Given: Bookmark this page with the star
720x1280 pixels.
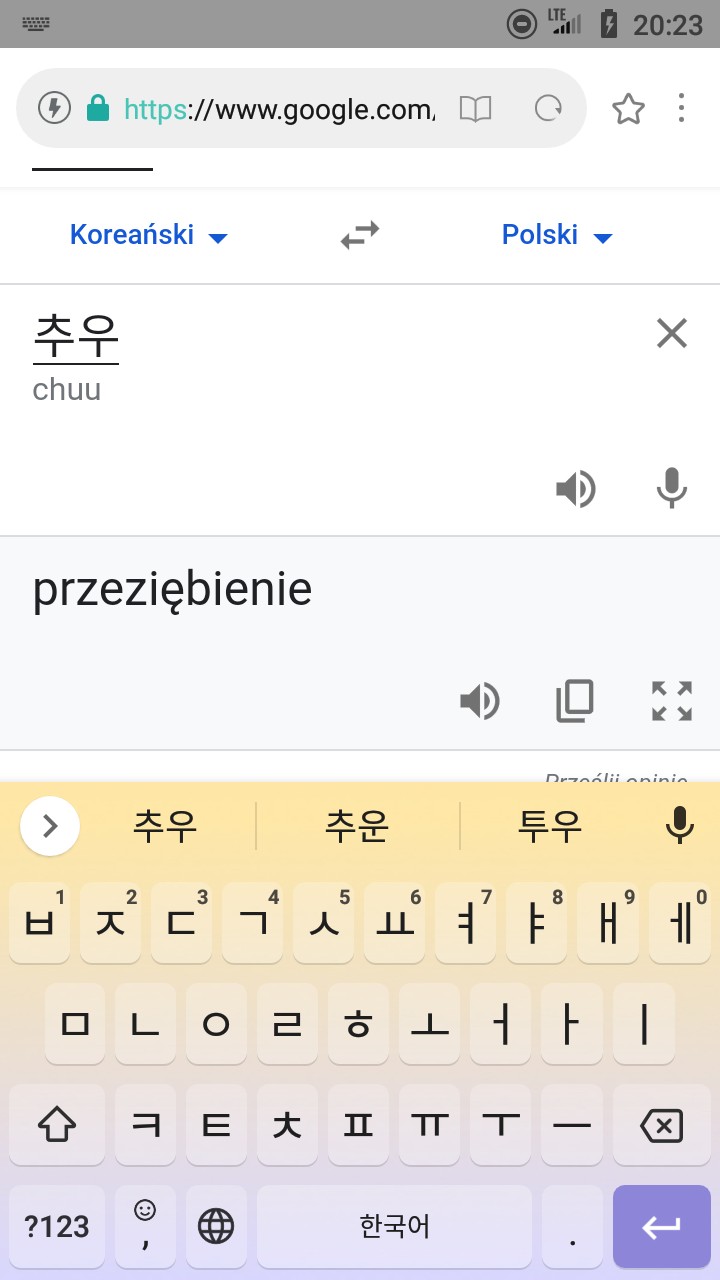Looking at the screenshot, I should pyautogui.click(x=628, y=108).
